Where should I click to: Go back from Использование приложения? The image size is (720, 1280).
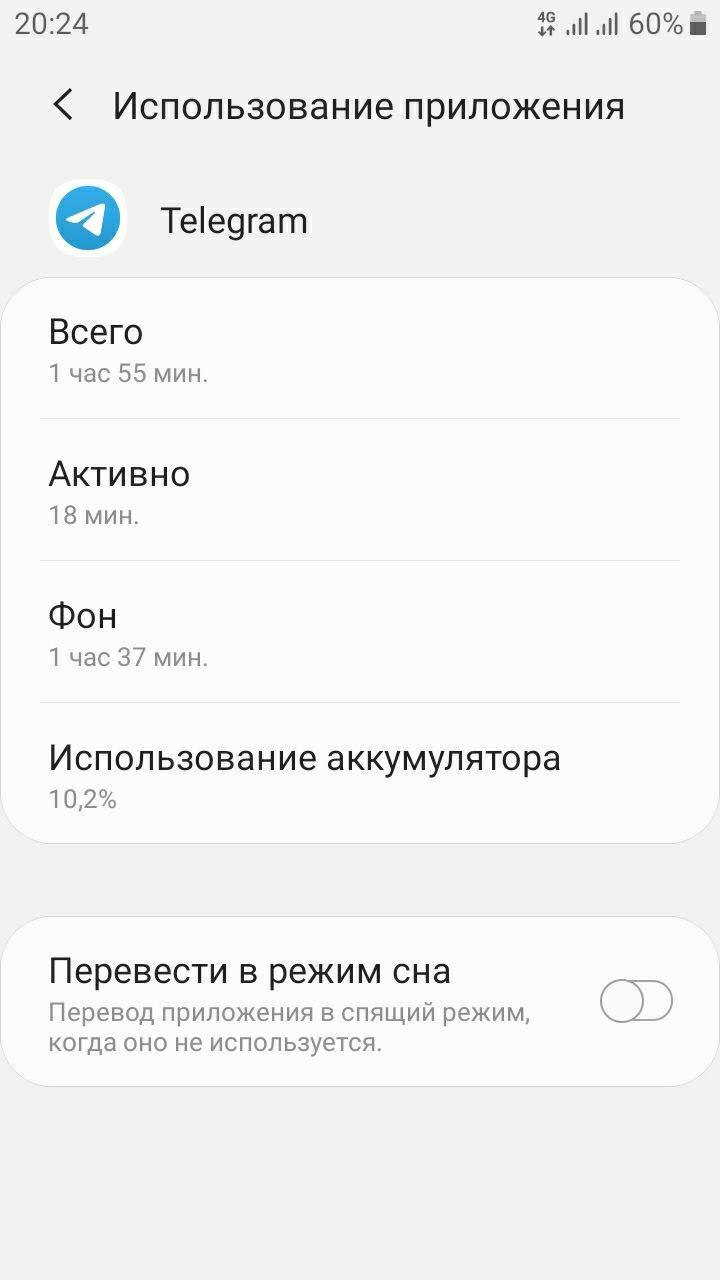click(63, 105)
